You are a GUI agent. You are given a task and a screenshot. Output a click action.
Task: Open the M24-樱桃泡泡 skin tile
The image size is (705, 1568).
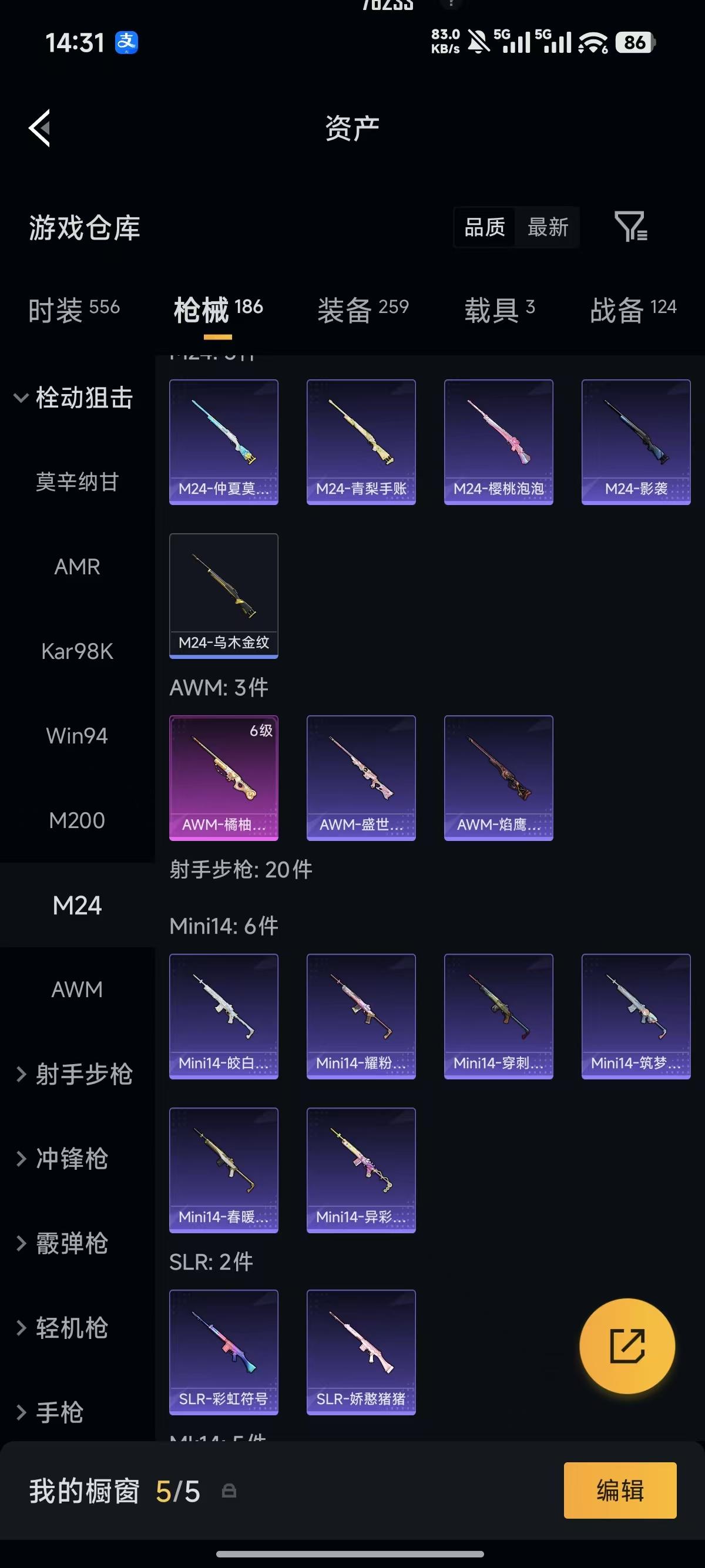pyautogui.click(x=499, y=442)
